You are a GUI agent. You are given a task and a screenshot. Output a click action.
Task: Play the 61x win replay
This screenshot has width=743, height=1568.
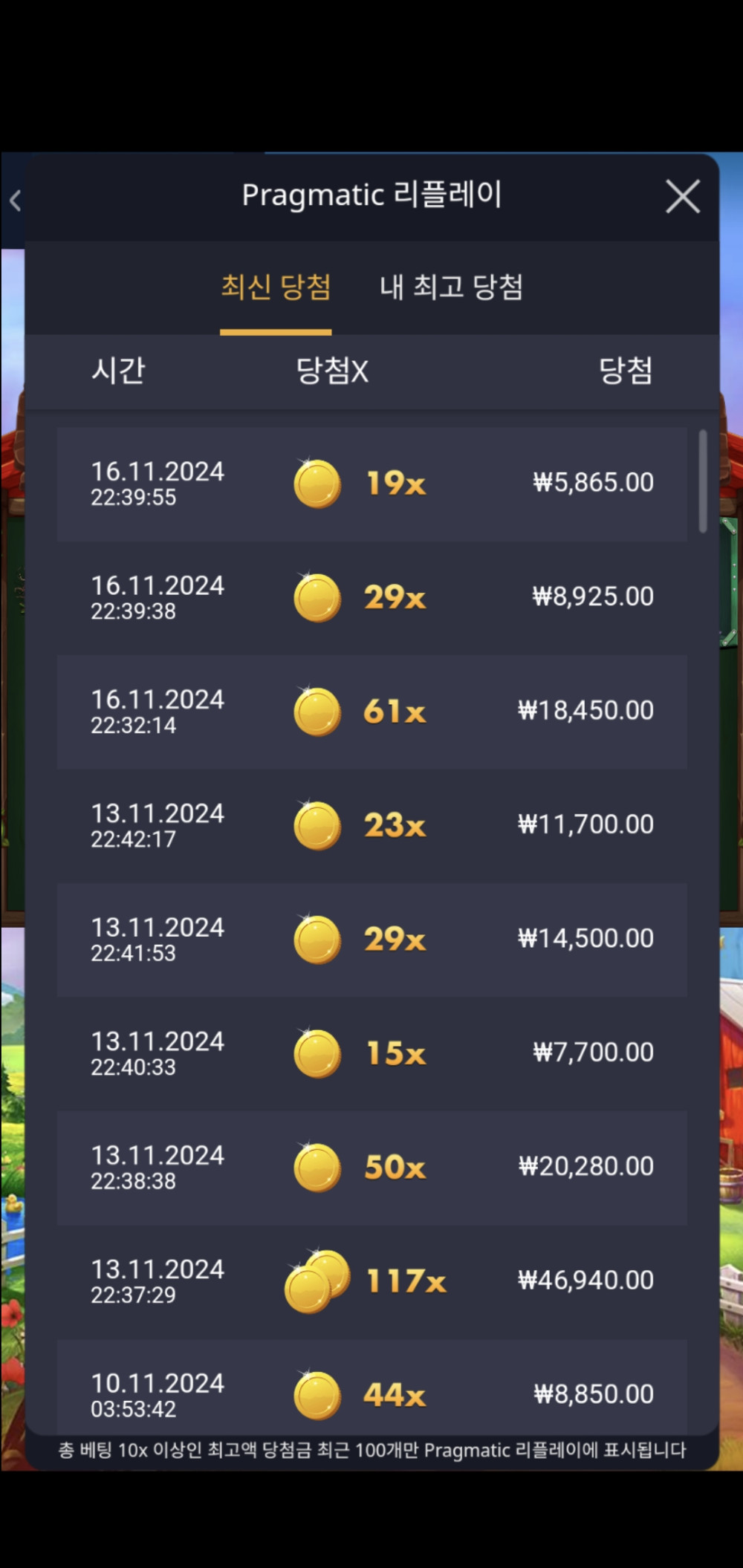(371, 712)
